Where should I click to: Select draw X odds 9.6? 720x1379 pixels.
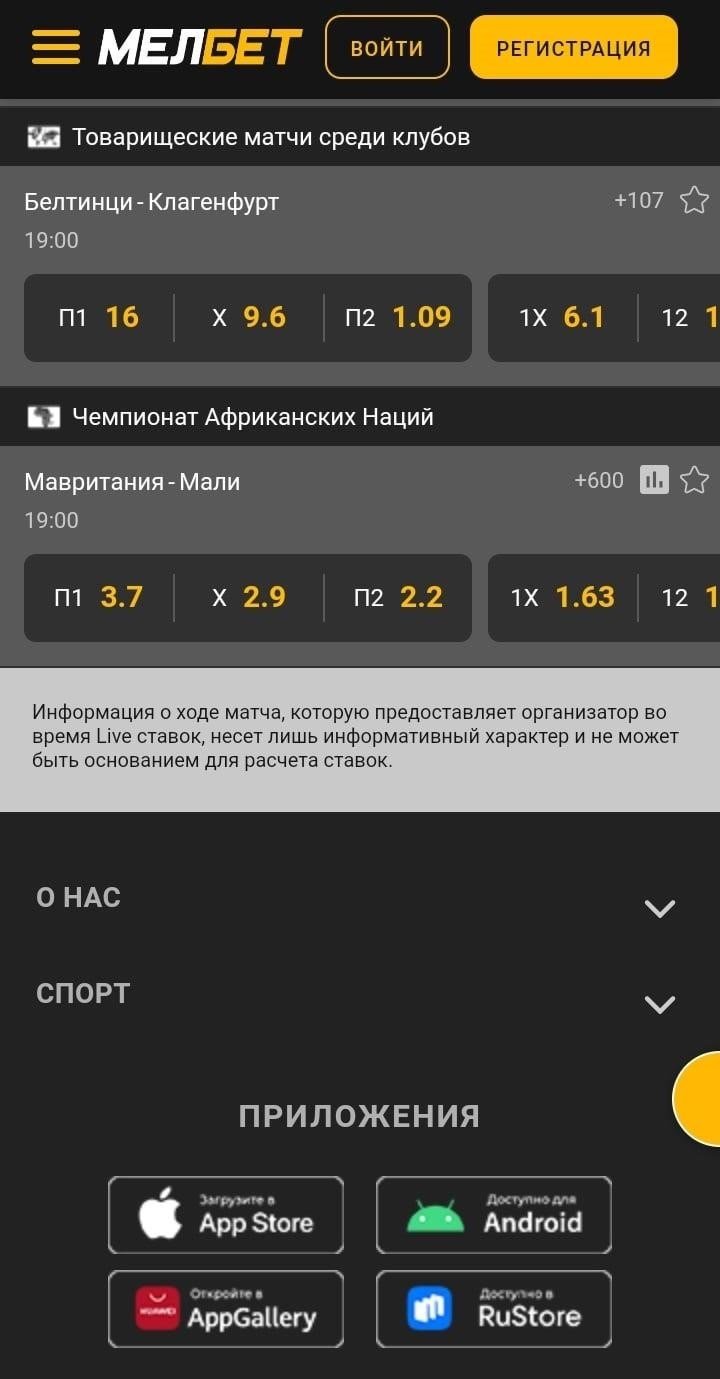click(249, 318)
